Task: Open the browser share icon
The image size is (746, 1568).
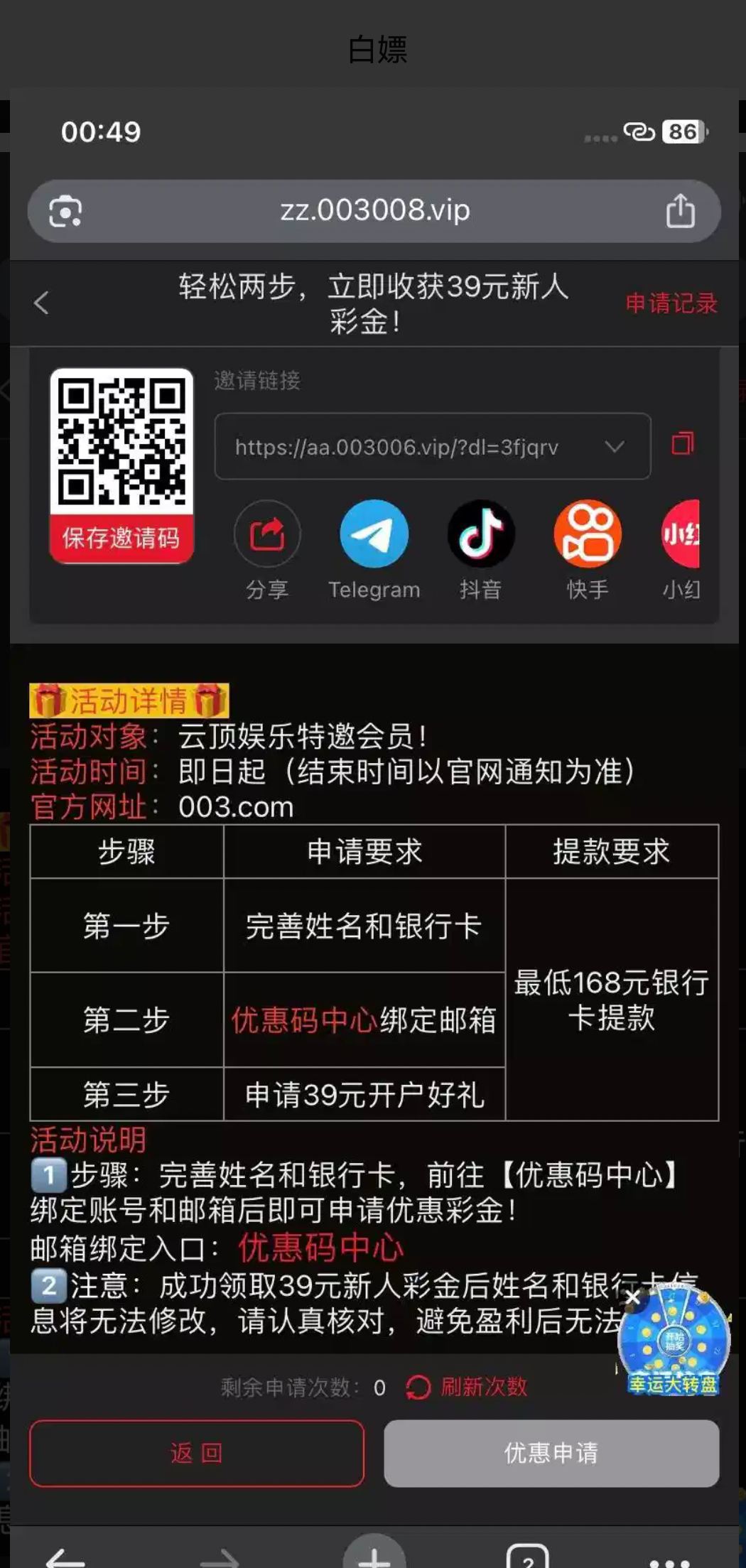Action: coord(680,211)
